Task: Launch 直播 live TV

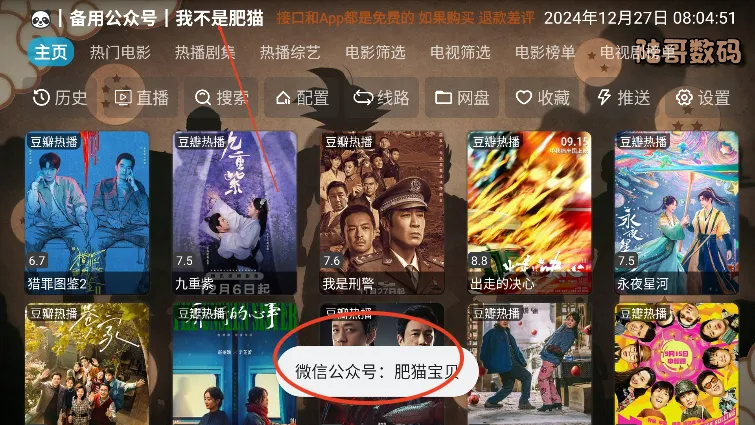Action: (142, 98)
